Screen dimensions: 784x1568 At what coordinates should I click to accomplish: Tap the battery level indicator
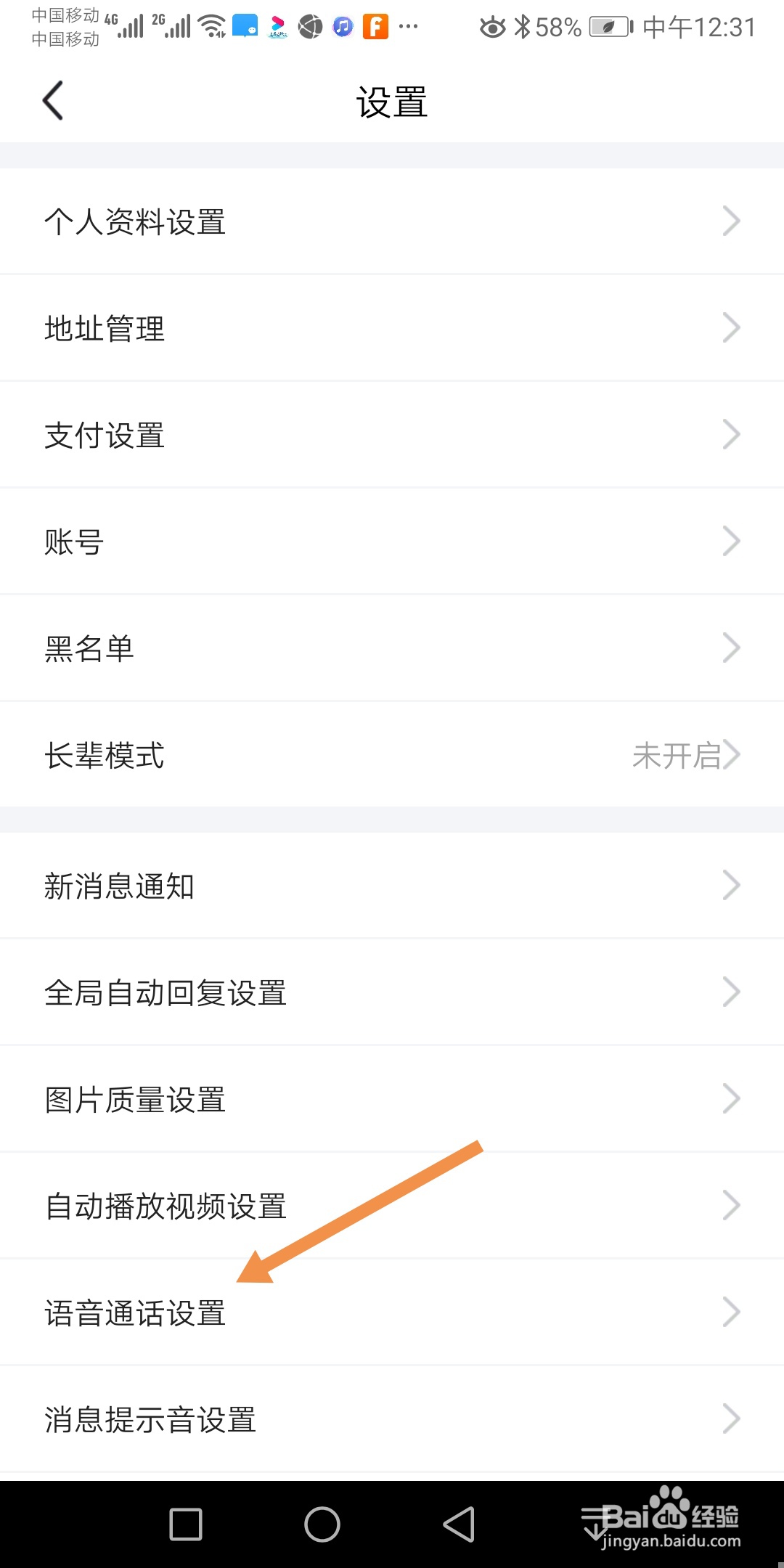coord(610,25)
